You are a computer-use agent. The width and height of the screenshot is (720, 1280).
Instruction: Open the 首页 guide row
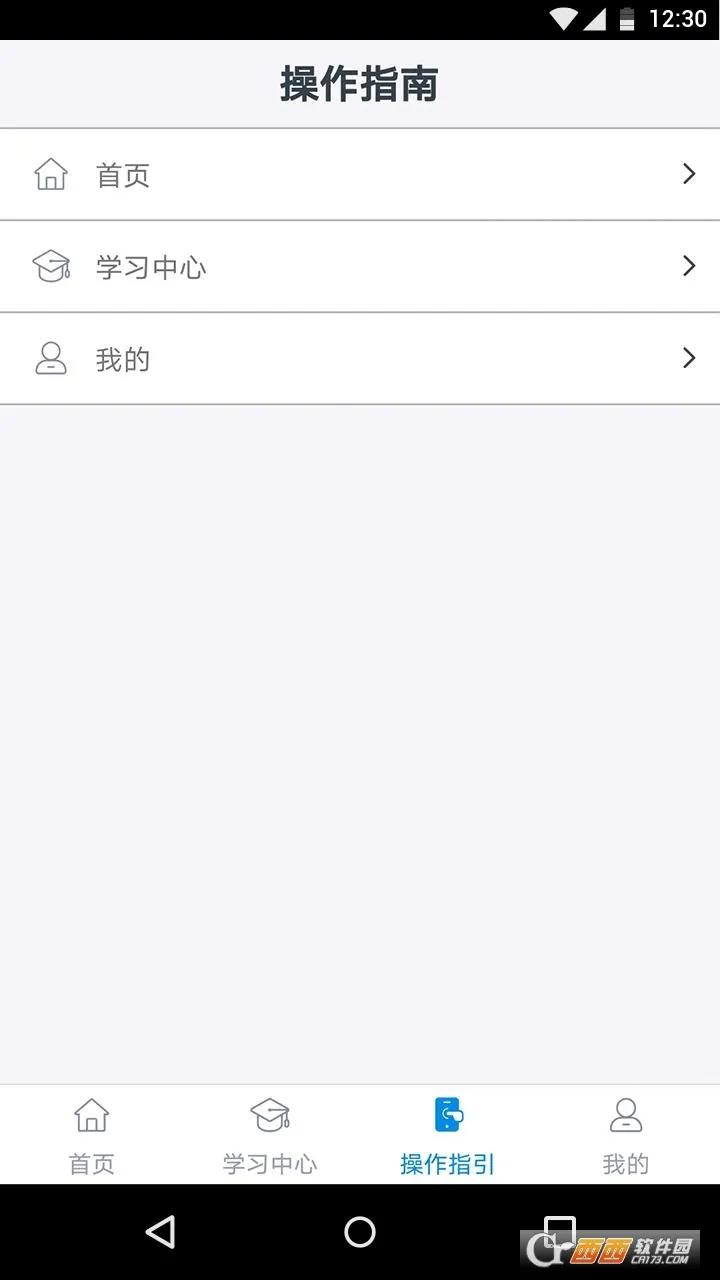[x=360, y=175]
